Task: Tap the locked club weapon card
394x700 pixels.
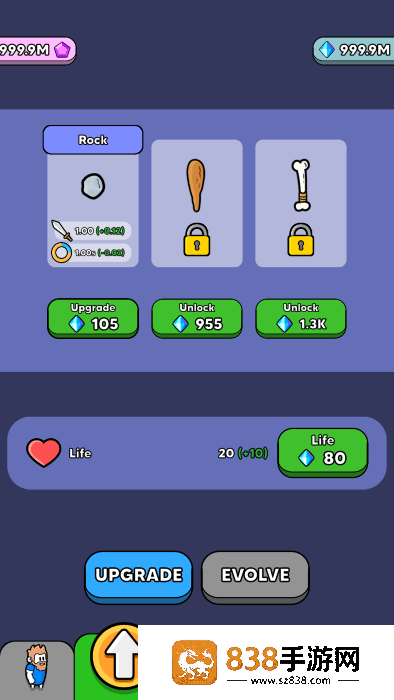Action: (197, 203)
